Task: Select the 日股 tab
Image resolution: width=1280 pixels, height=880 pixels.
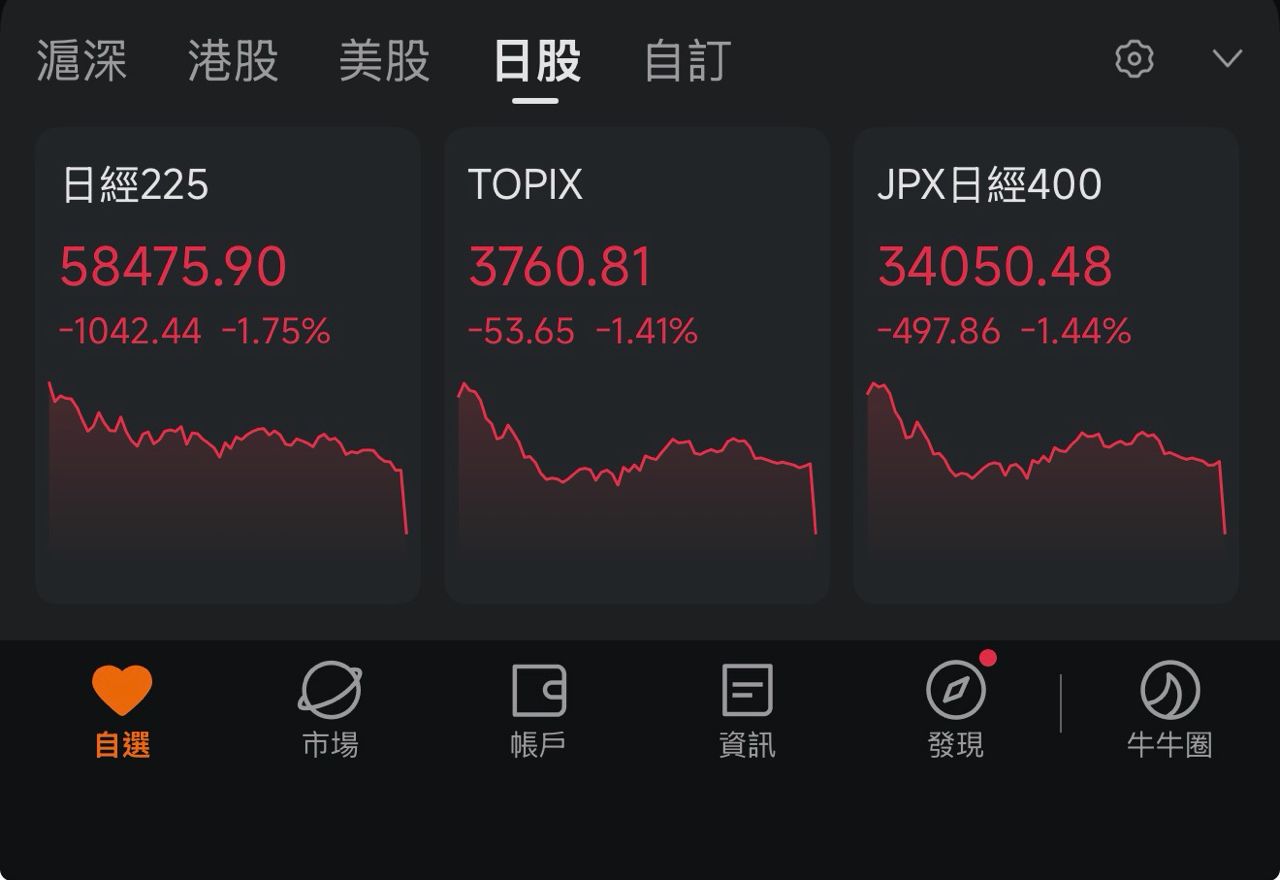Action: 537,60
